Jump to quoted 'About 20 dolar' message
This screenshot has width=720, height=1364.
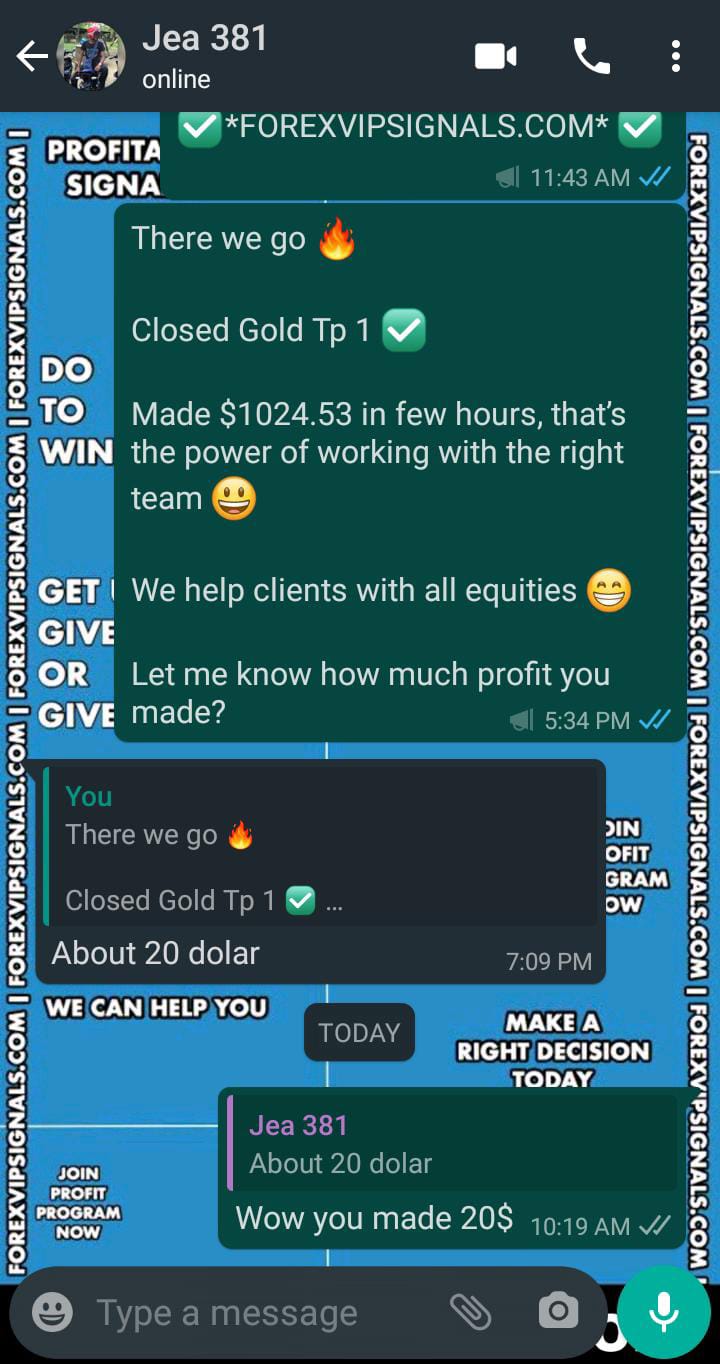[x=452, y=1143]
